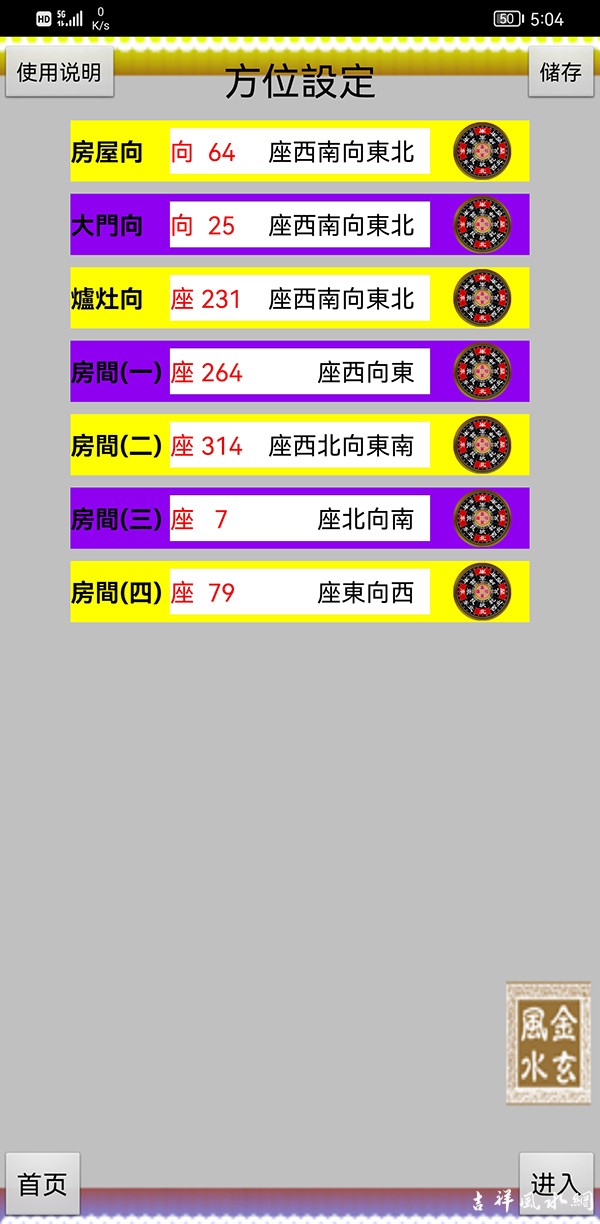Open compass for 房間(二) row
Screen dimensions: 600x1224
click(x=482, y=445)
